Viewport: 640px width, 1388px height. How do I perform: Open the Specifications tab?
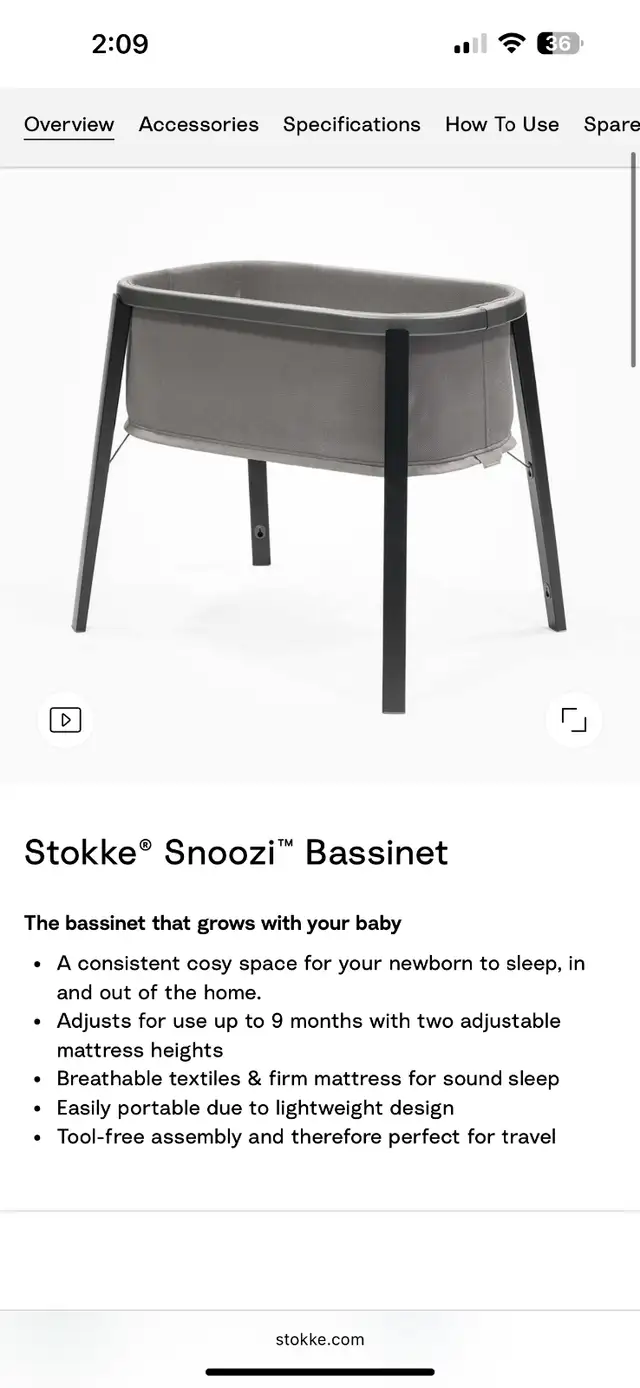[x=351, y=124]
